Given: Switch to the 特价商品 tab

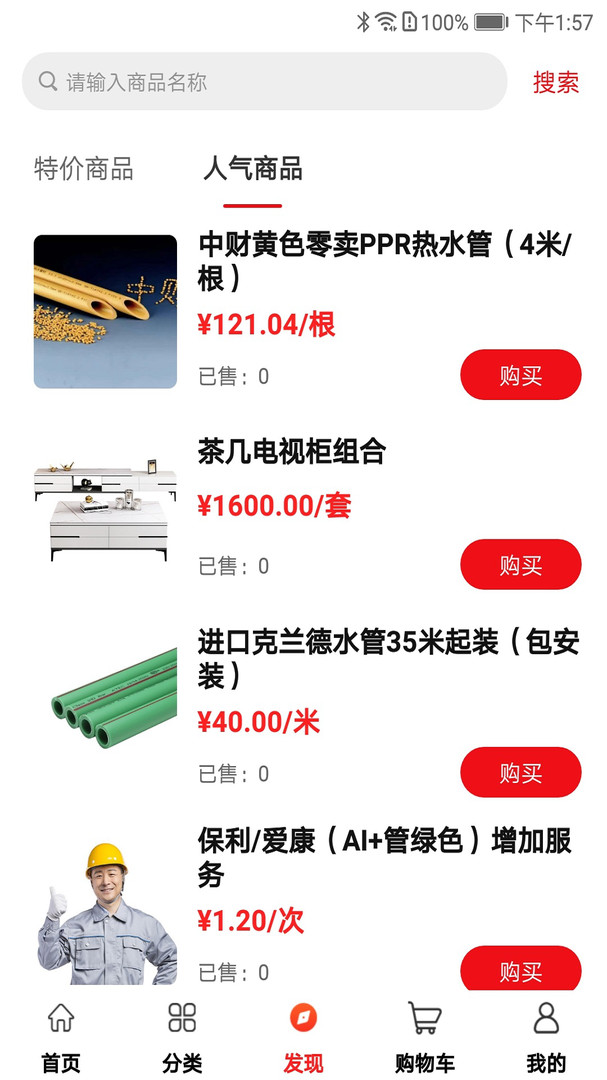Looking at the screenshot, I should tap(84, 168).
